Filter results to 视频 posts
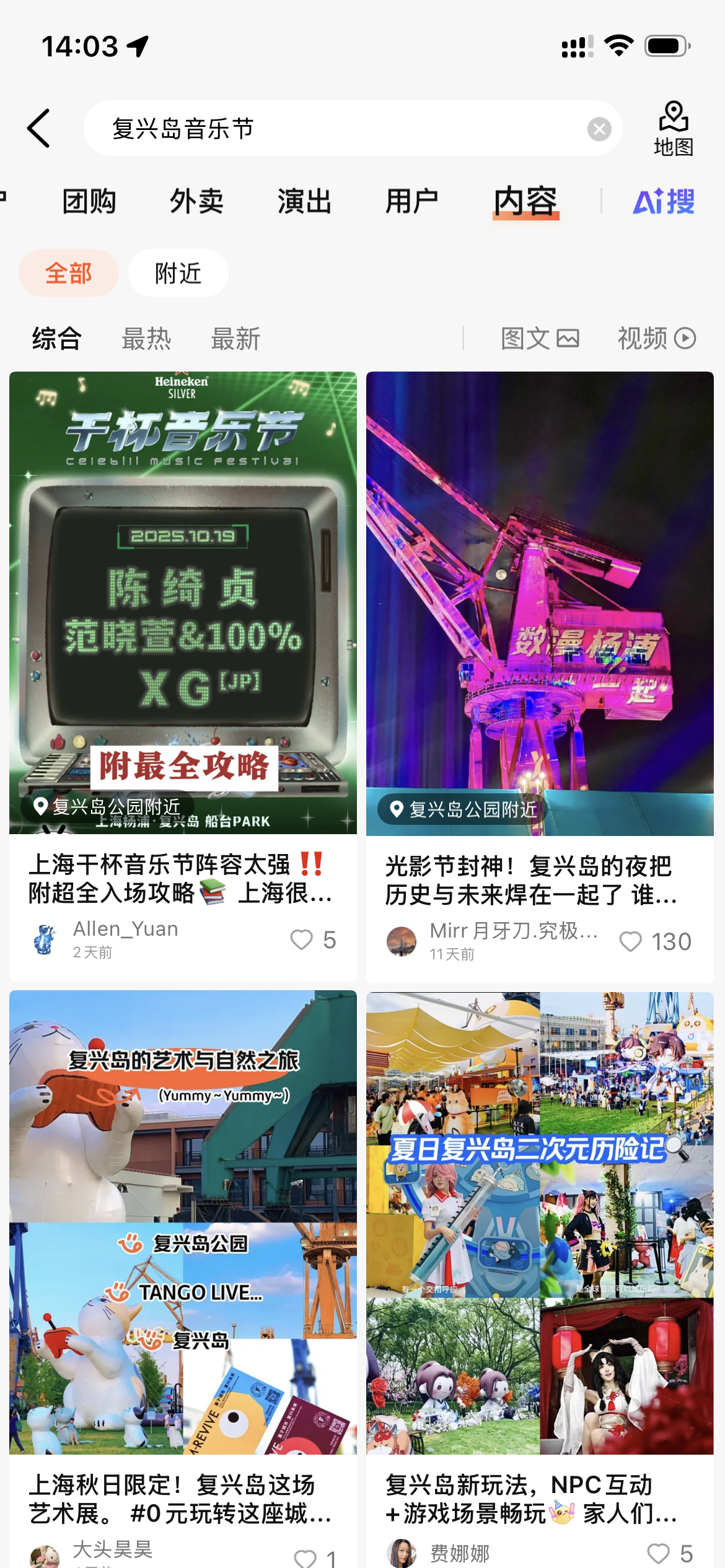 [656, 339]
